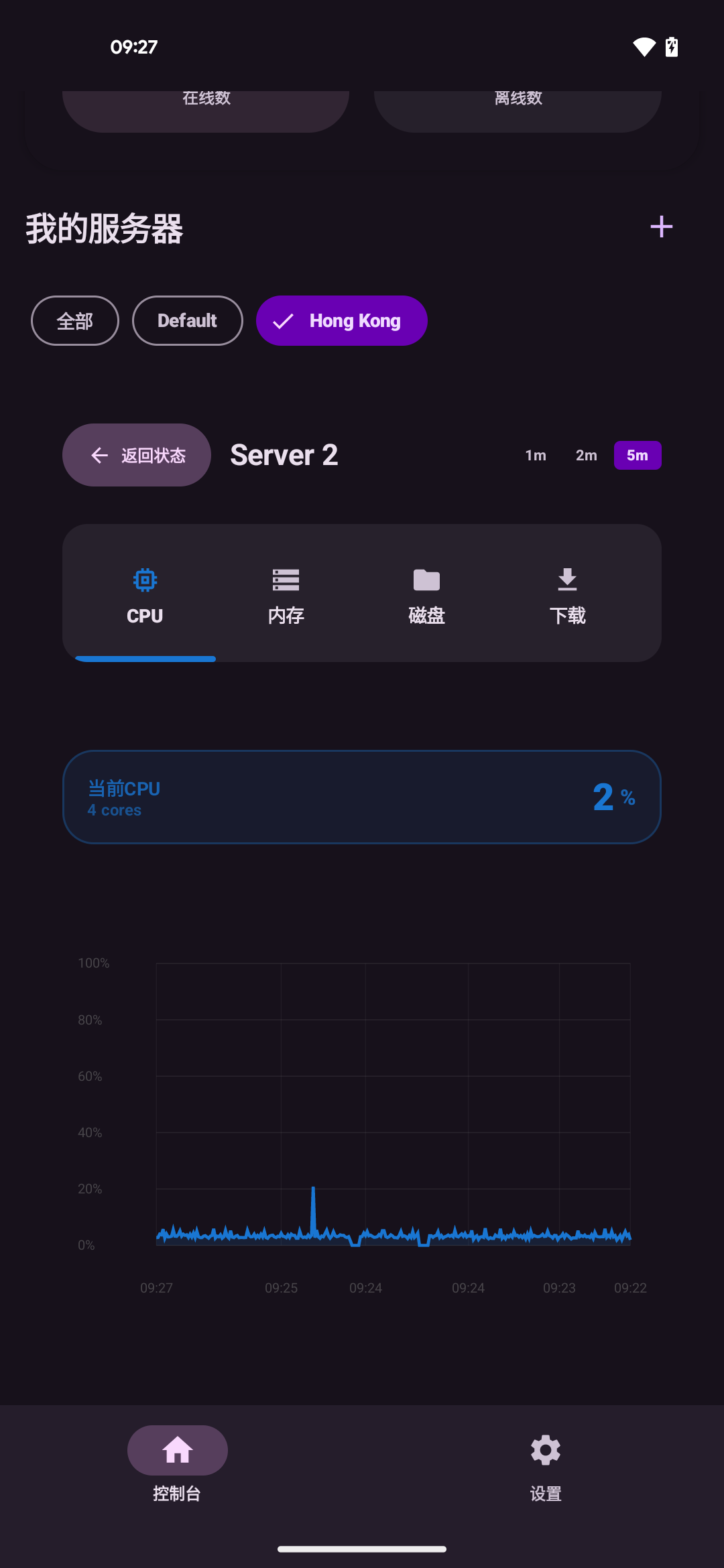Viewport: 724px width, 1568px height.
Task: Select the 1m time range
Action: [x=536, y=454]
